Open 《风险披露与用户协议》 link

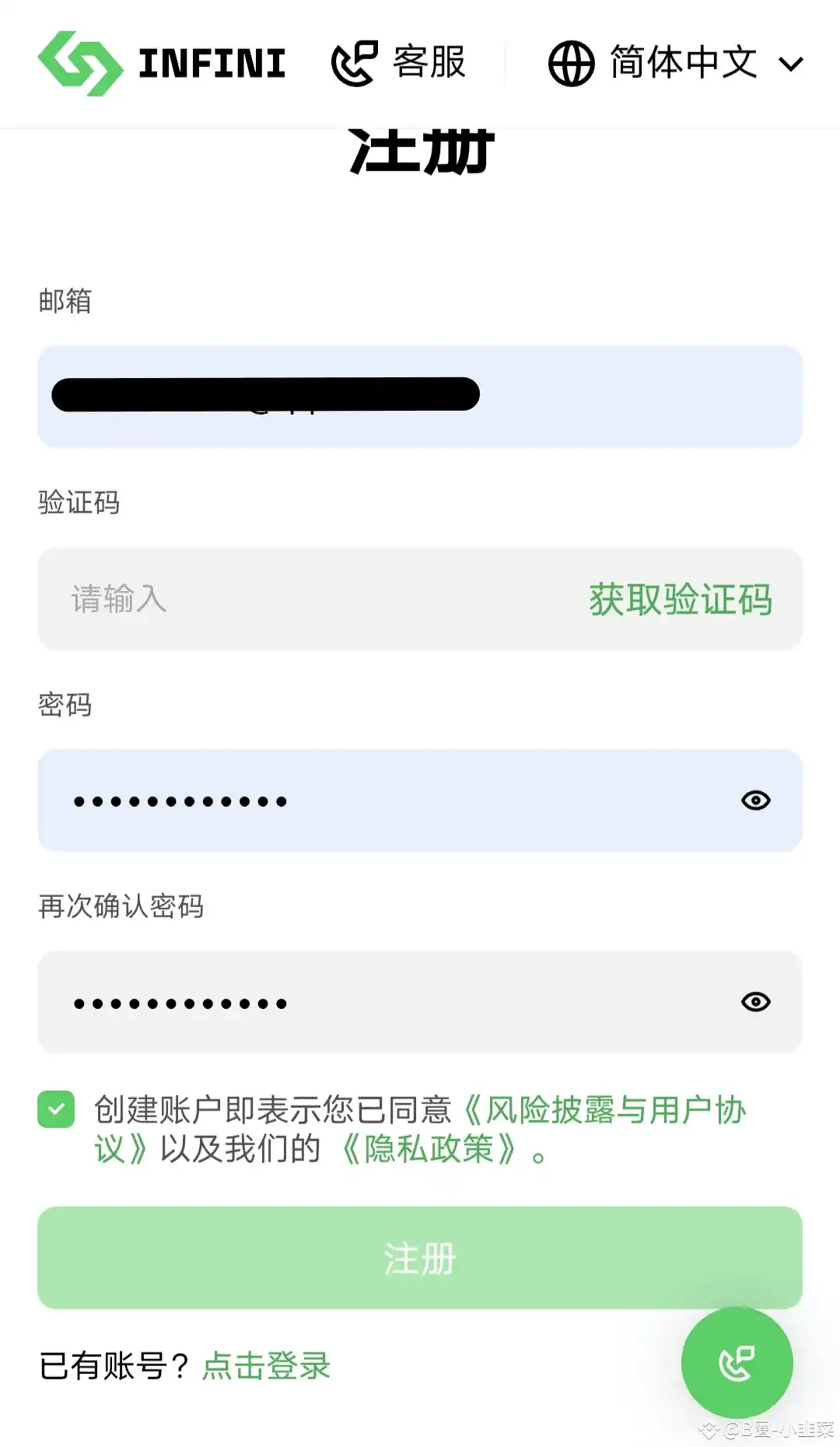607,1111
